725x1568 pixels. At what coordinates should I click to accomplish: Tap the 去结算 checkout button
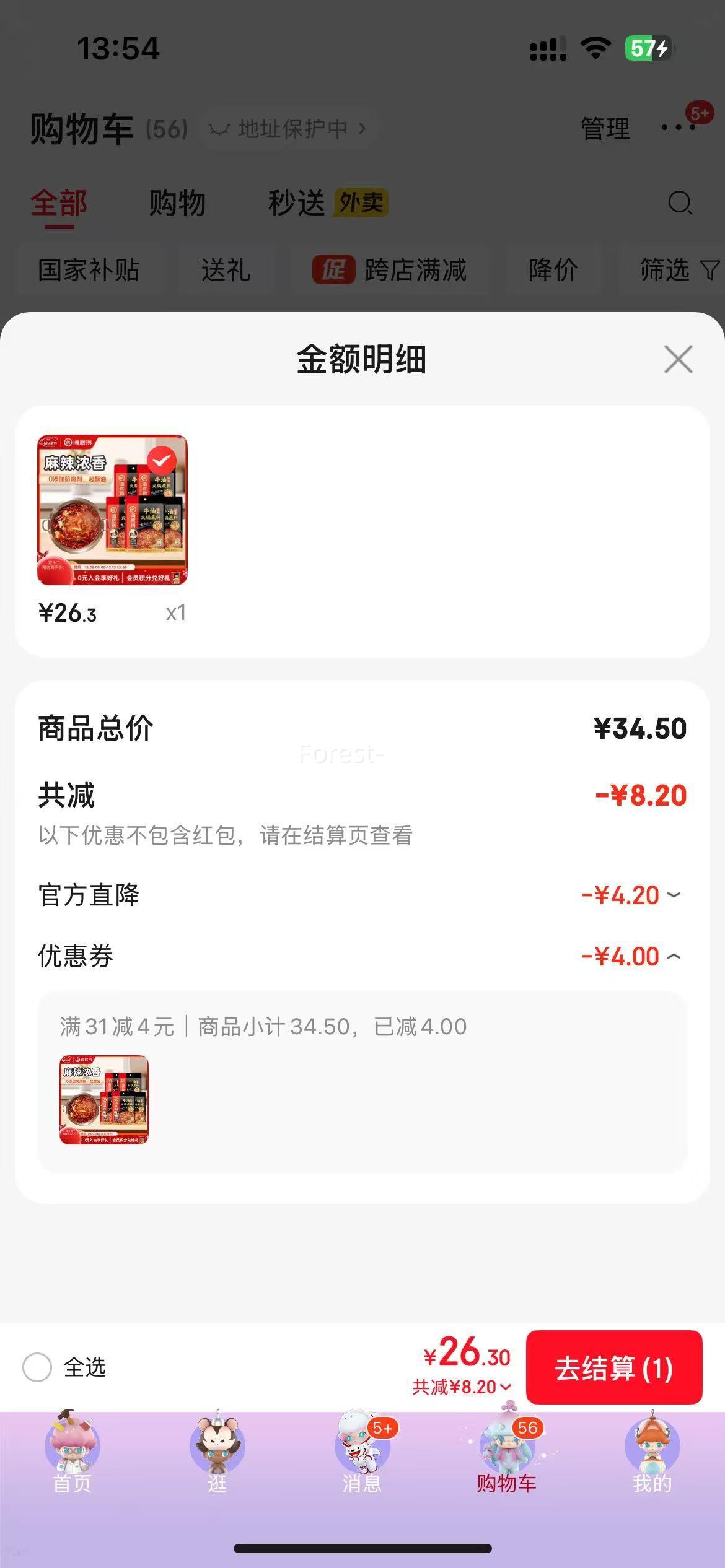click(614, 1369)
